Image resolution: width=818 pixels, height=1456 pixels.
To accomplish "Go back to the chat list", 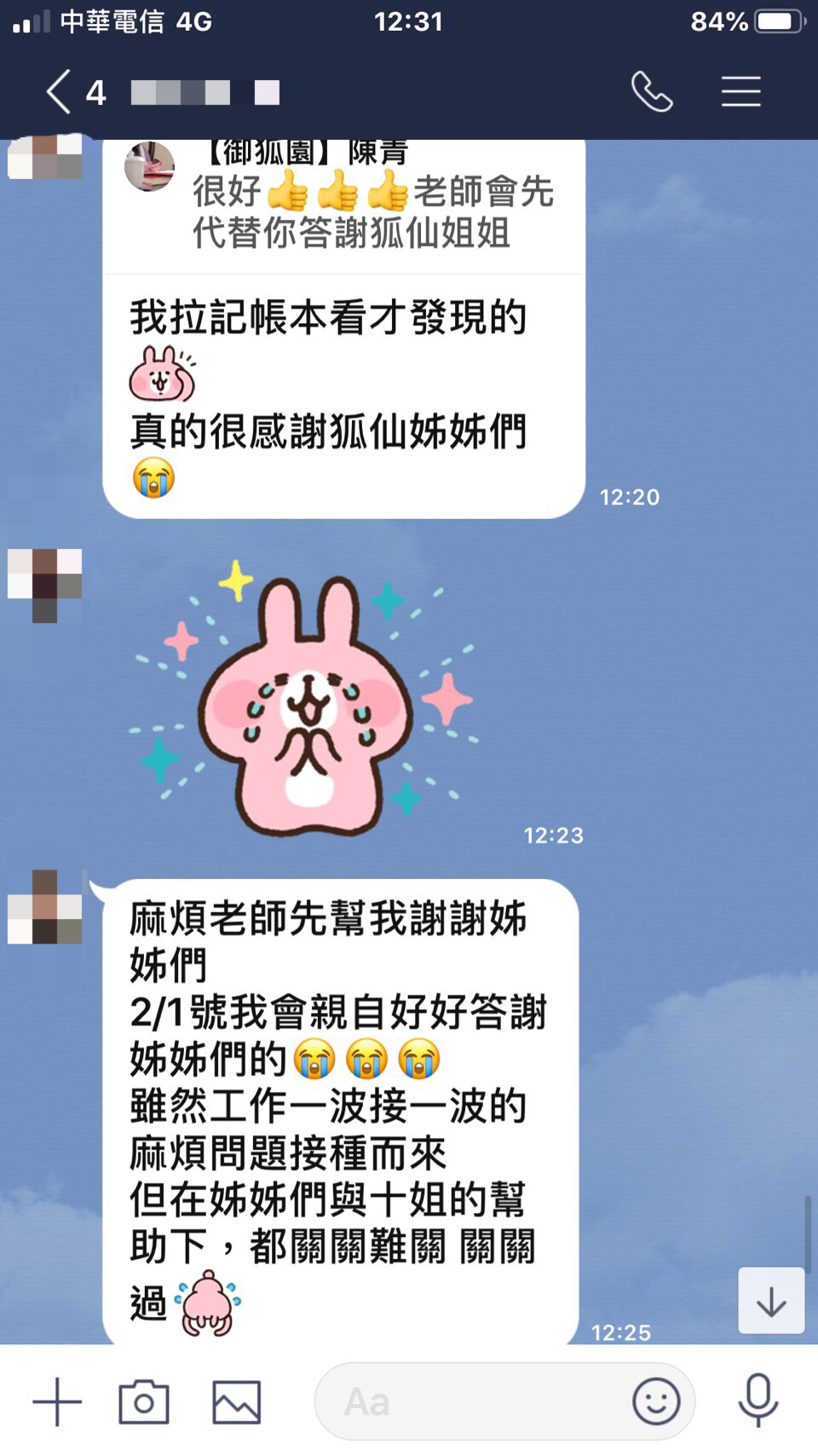I will click(x=58, y=92).
